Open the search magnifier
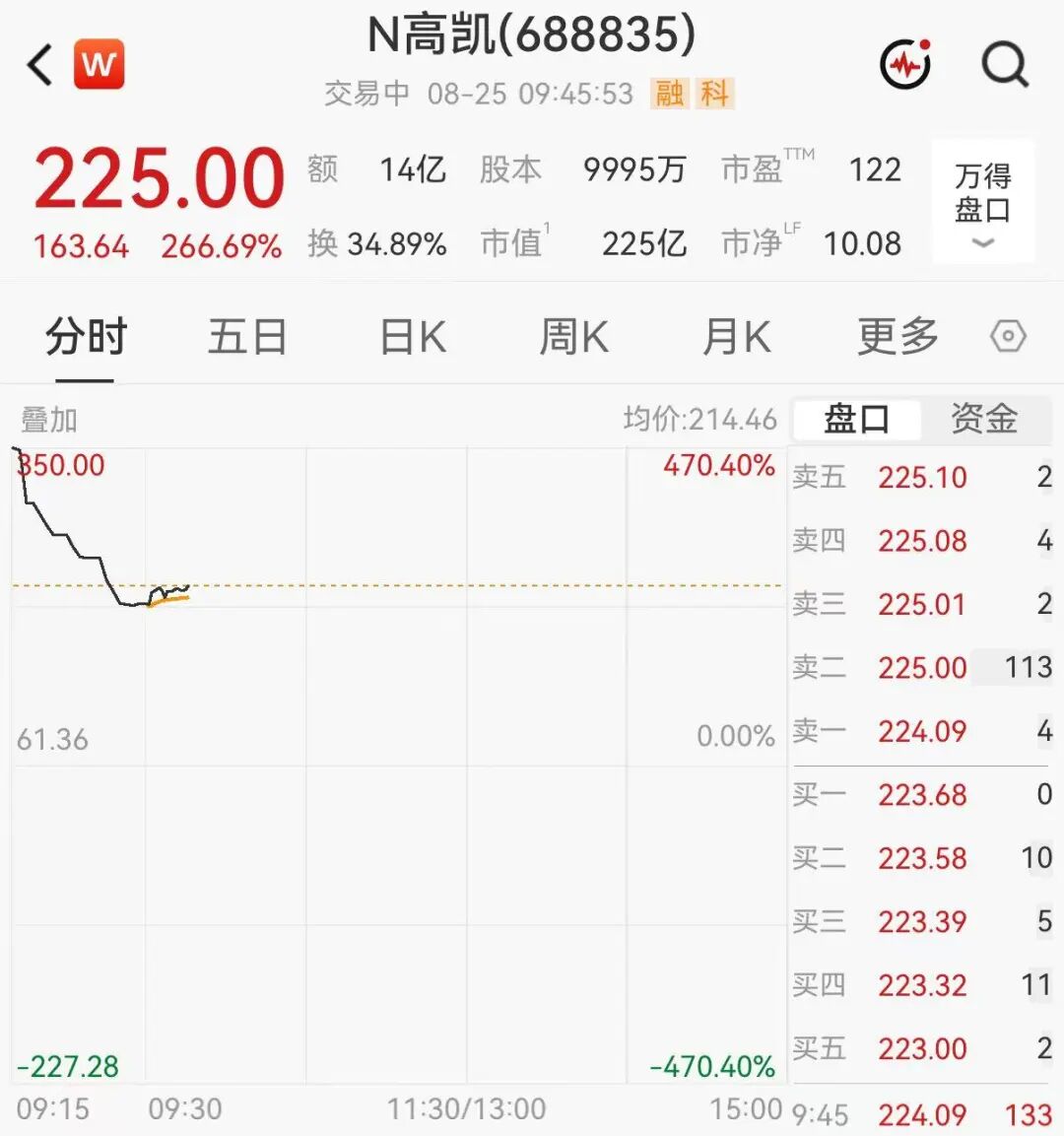 (x=1005, y=65)
